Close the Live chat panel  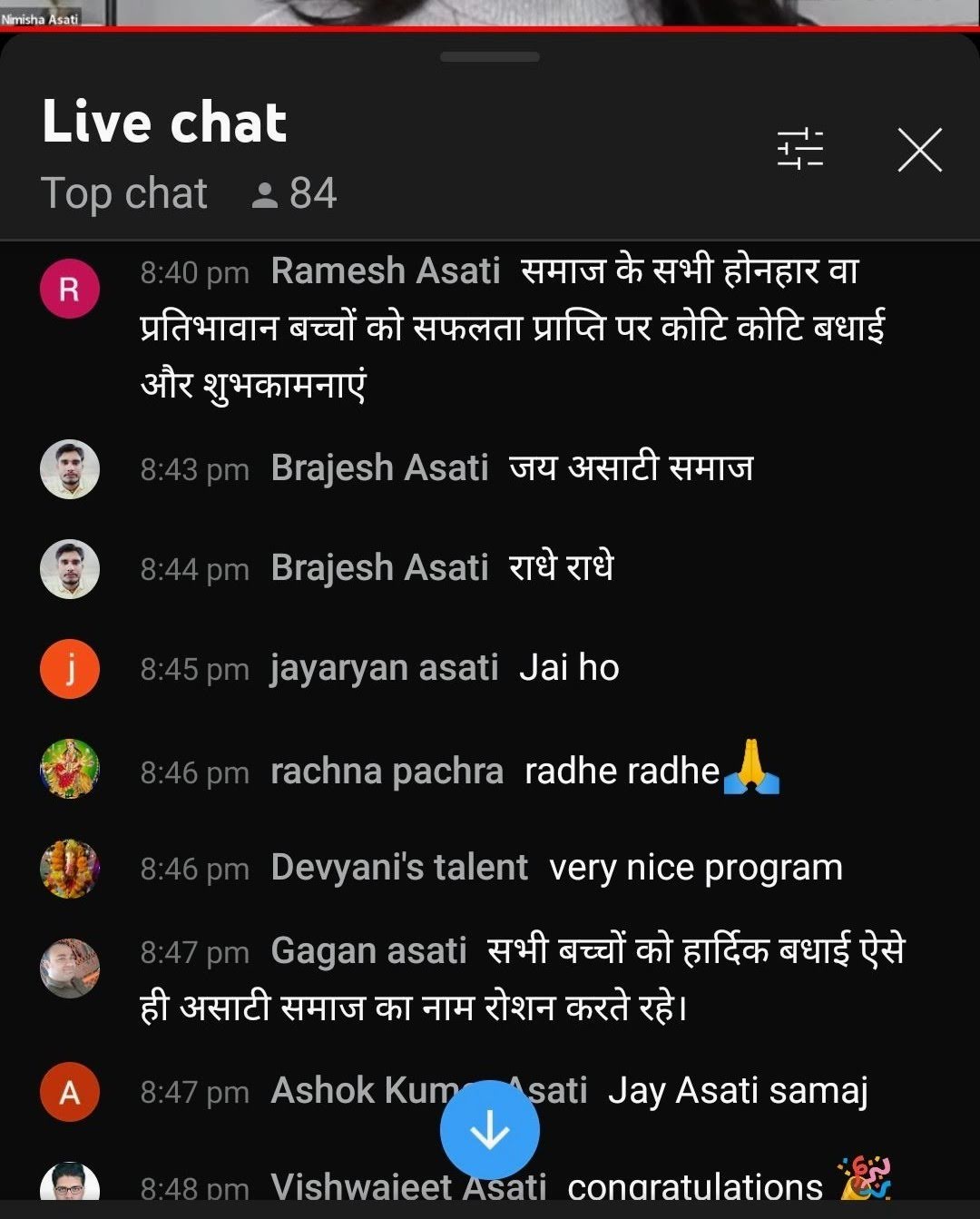[x=919, y=150]
